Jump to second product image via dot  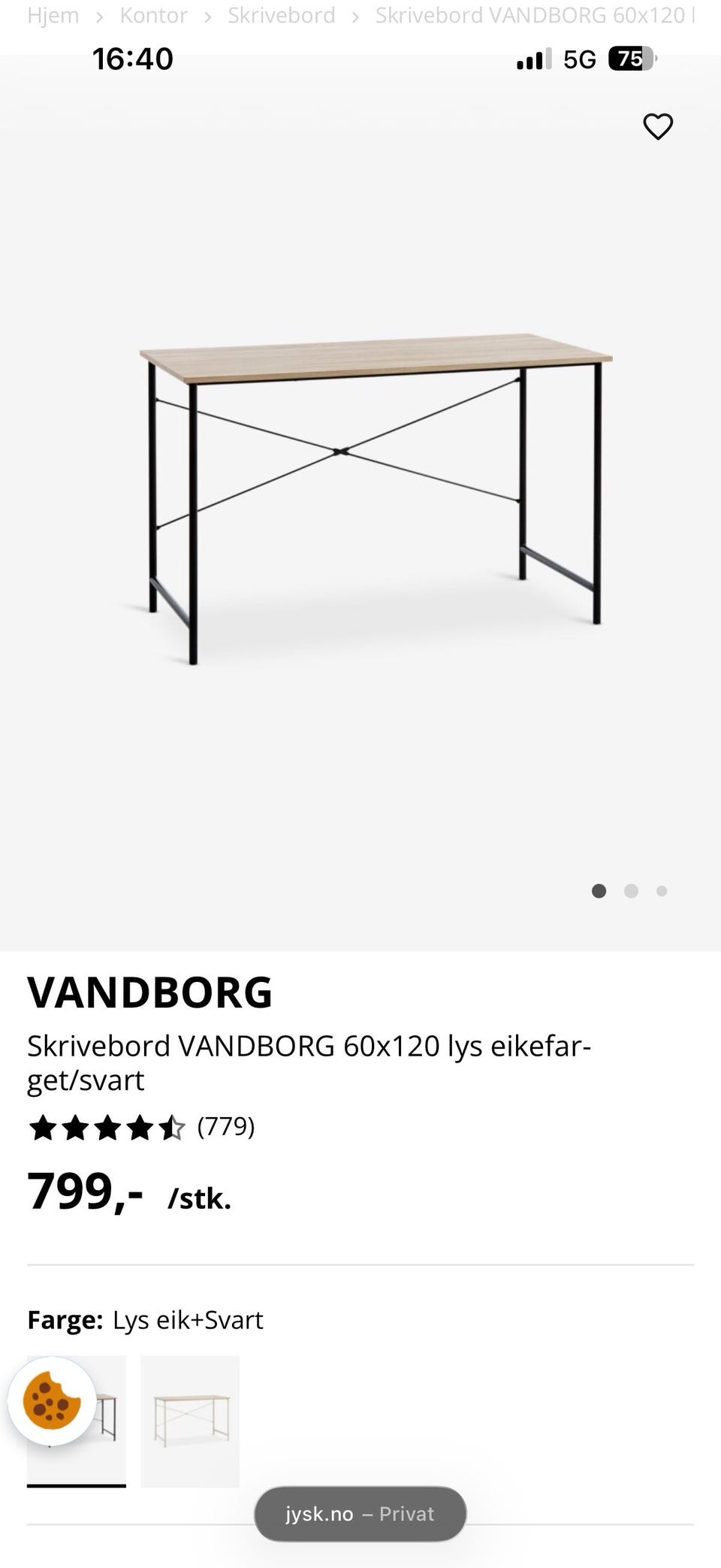pos(631,891)
